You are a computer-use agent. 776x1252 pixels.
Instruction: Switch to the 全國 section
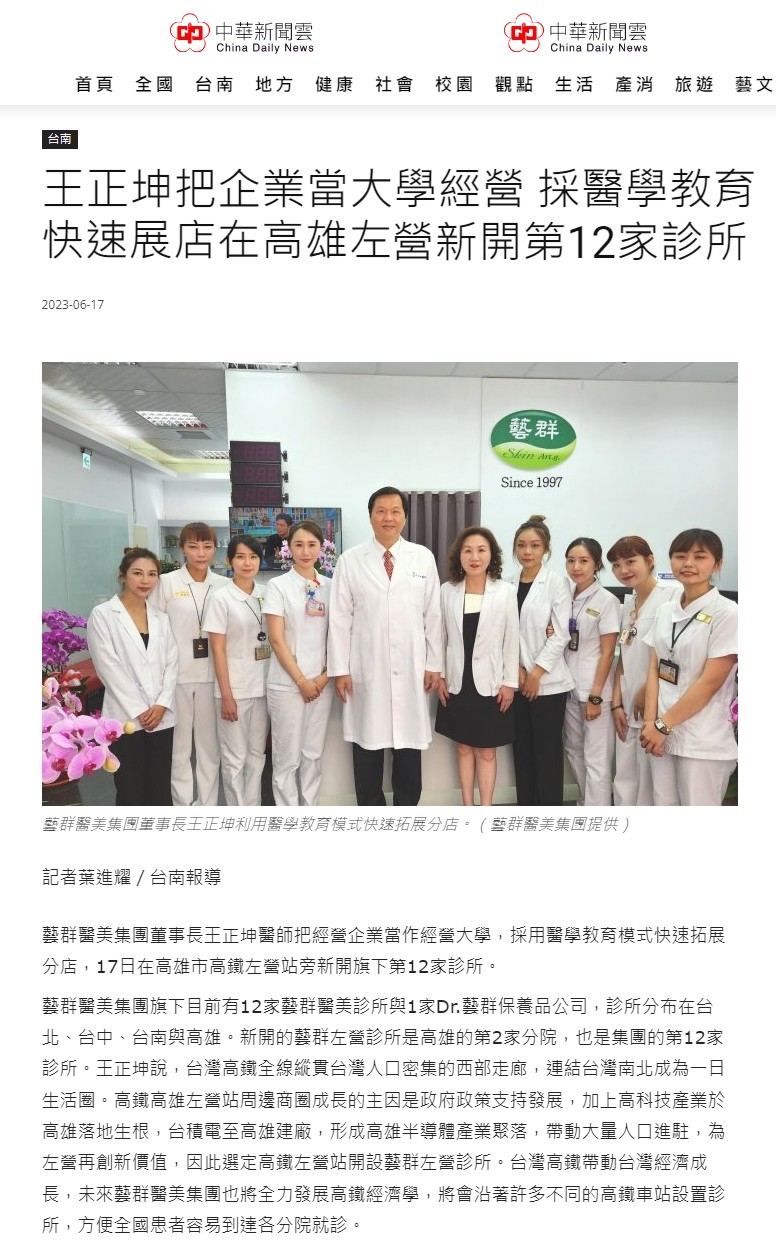155,85
